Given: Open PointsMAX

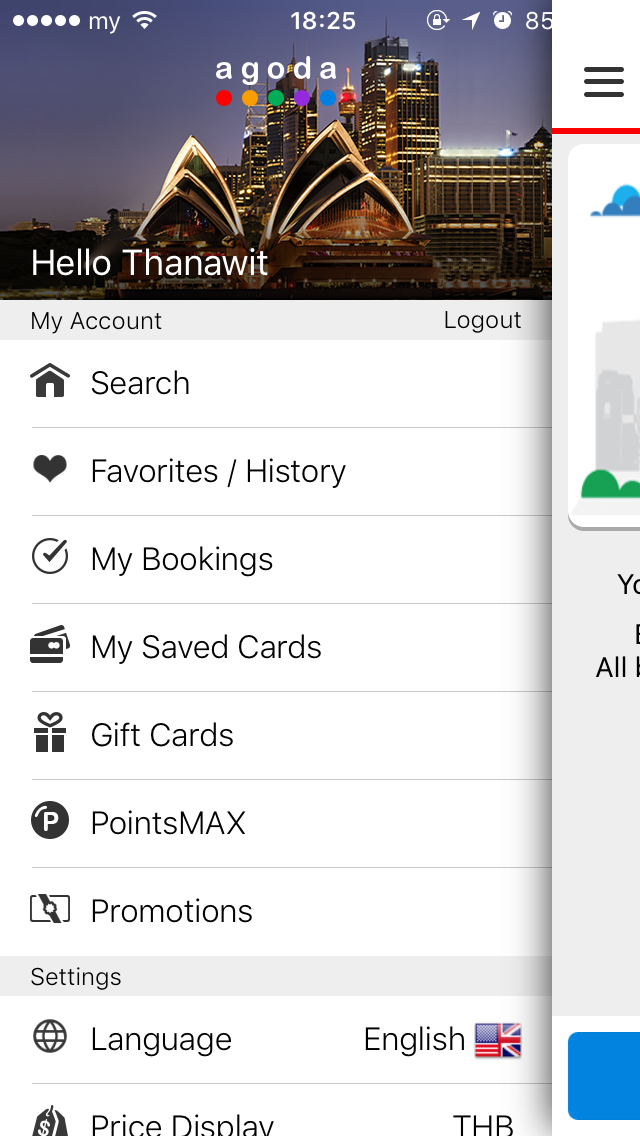Looking at the screenshot, I should pyautogui.click(x=275, y=823).
